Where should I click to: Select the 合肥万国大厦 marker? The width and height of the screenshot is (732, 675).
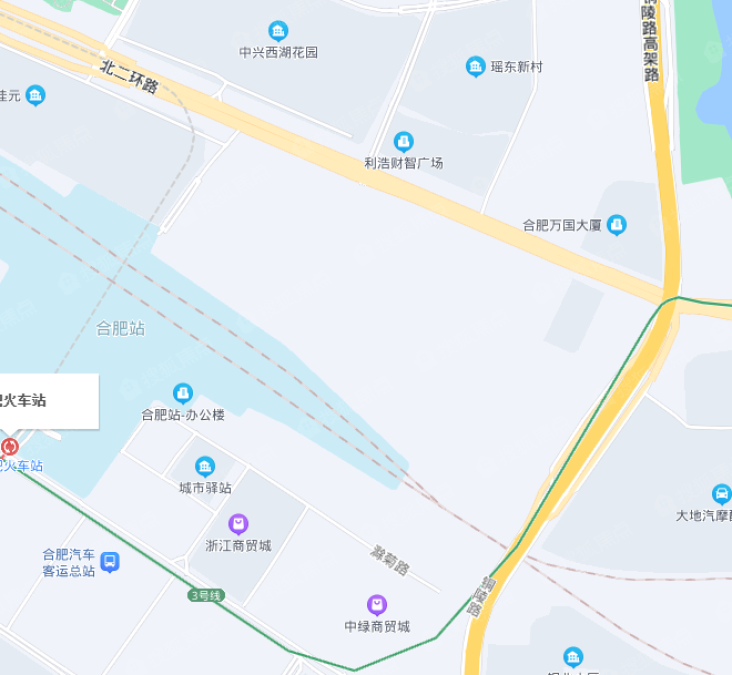tap(617, 225)
